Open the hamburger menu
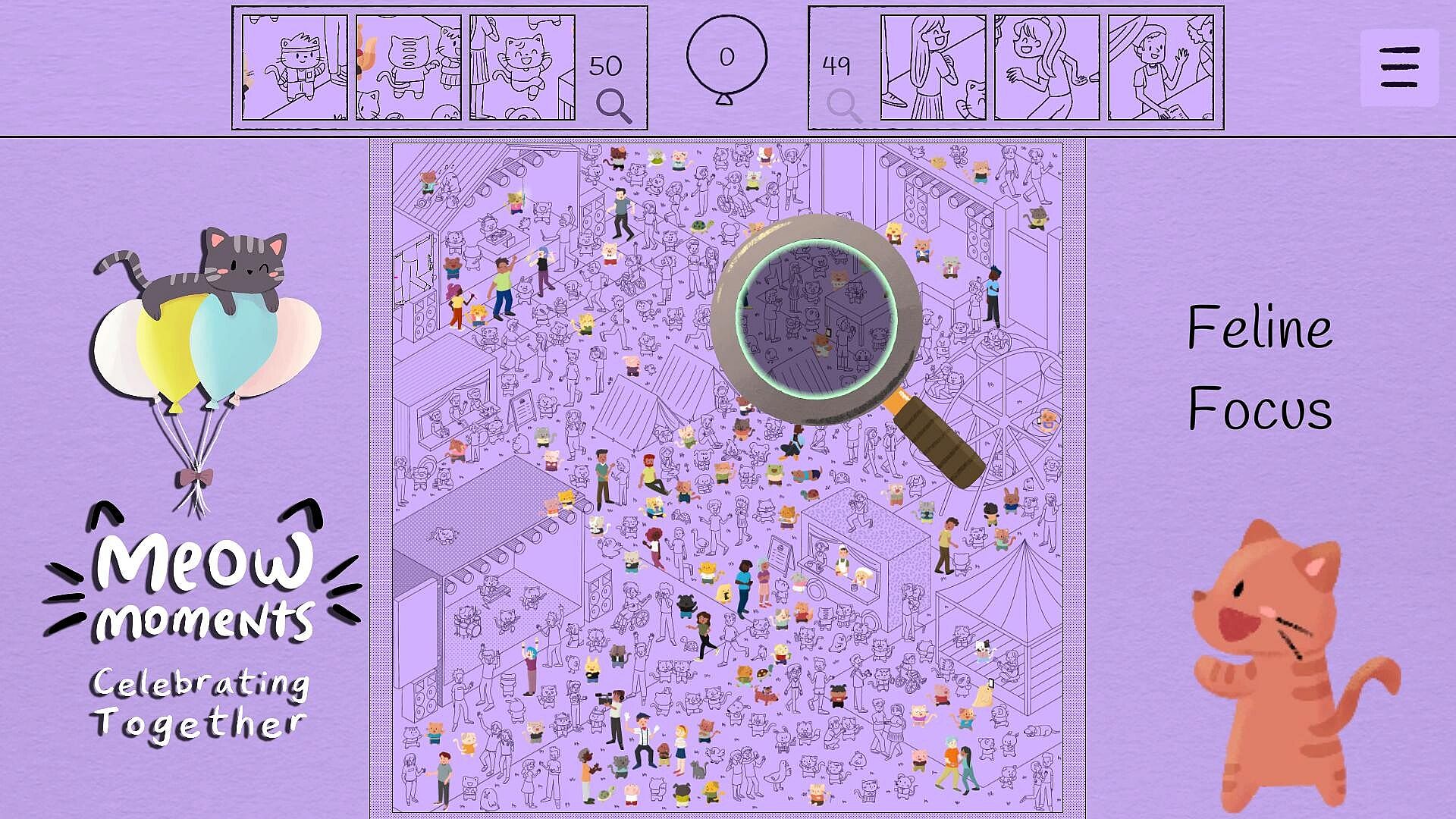Screen dimensions: 1456x819 point(1399,67)
